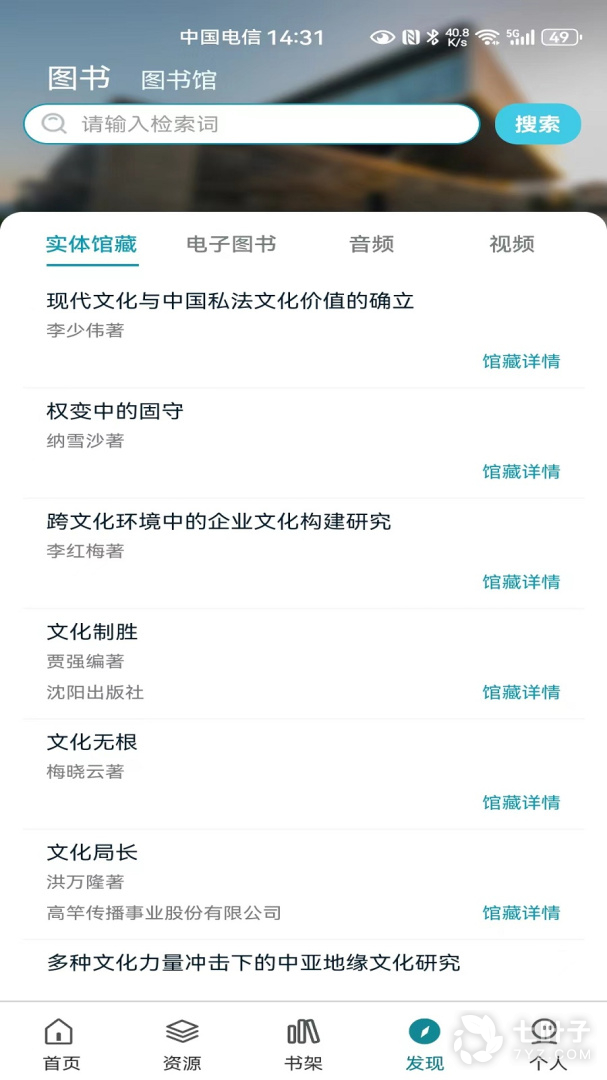
Task: Switch to the 图书 header tab
Action: (x=78, y=78)
